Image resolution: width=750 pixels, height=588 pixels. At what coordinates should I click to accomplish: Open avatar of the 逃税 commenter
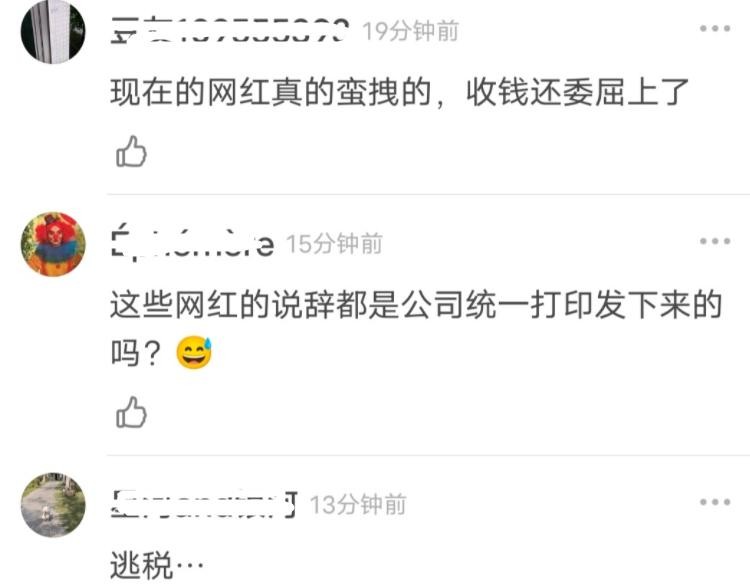pyautogui.click(x=53, y=505)
